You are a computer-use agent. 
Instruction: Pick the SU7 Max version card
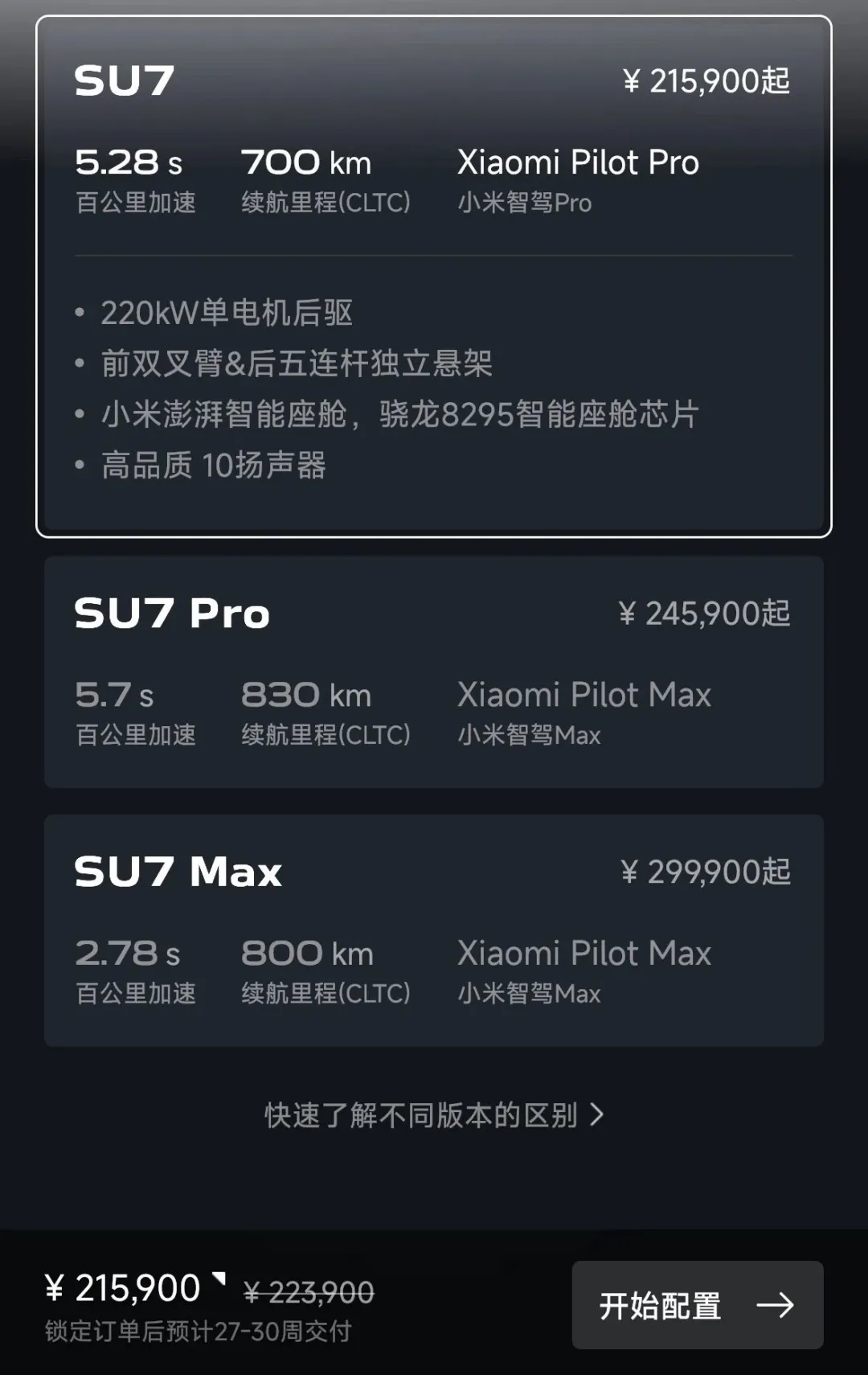[434, 930]
